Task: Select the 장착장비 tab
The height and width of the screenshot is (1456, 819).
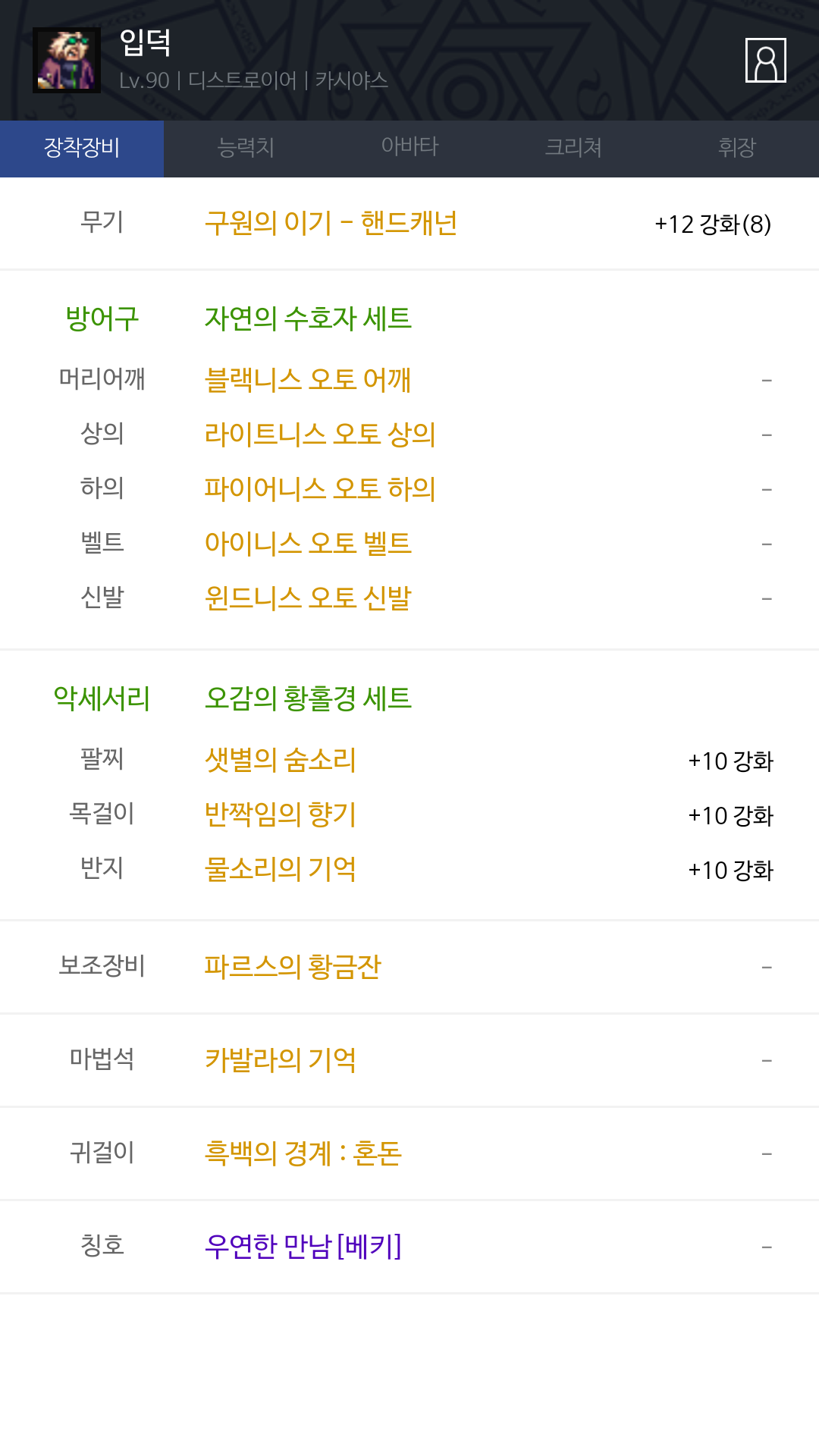Action: point(82,148)
